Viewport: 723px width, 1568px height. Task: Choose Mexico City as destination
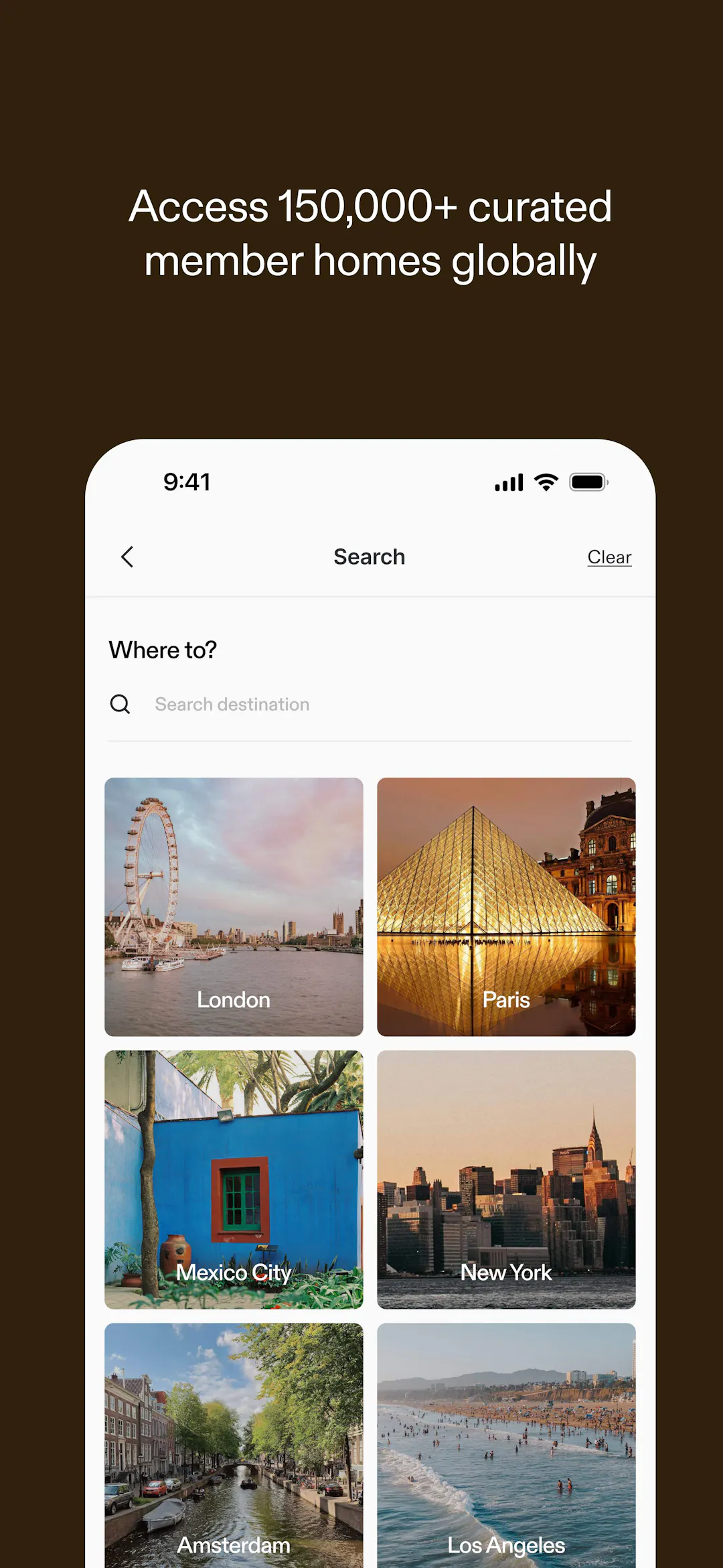234,1179
